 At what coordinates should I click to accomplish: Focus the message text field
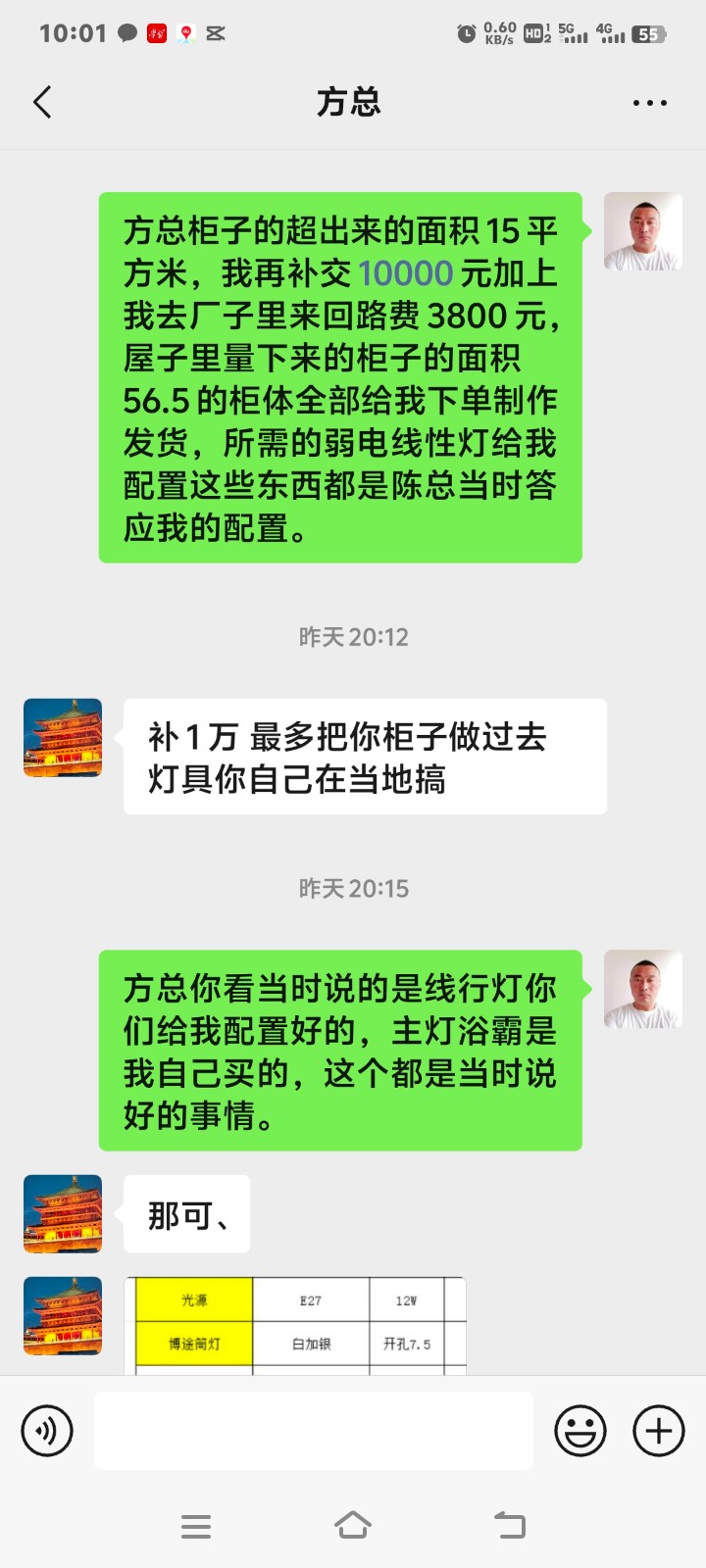pyautogui.click(x=314, y=1431)
